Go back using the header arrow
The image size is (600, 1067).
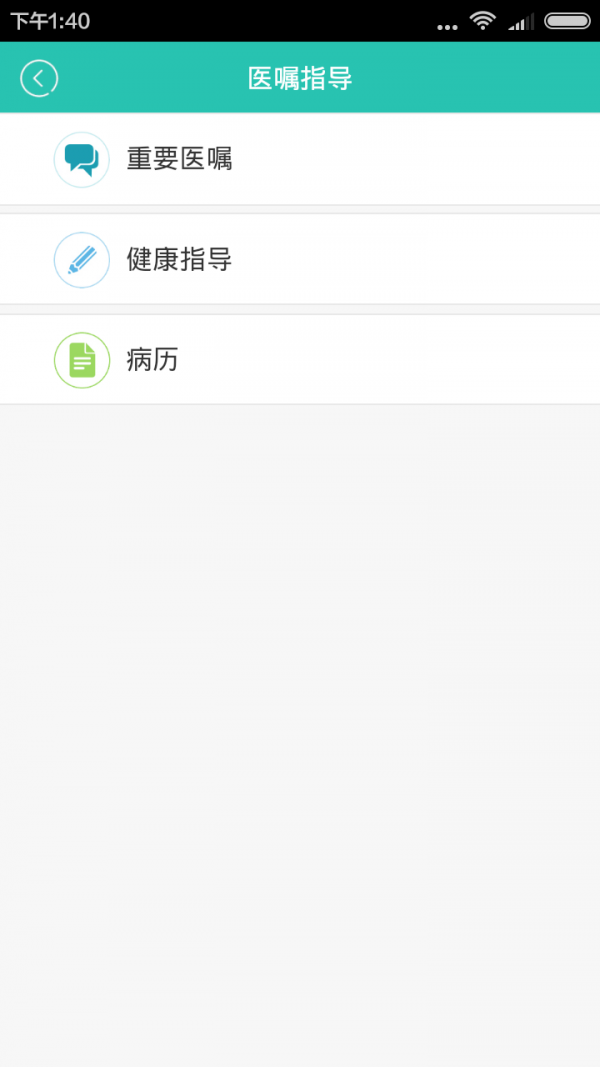(39, 78)
